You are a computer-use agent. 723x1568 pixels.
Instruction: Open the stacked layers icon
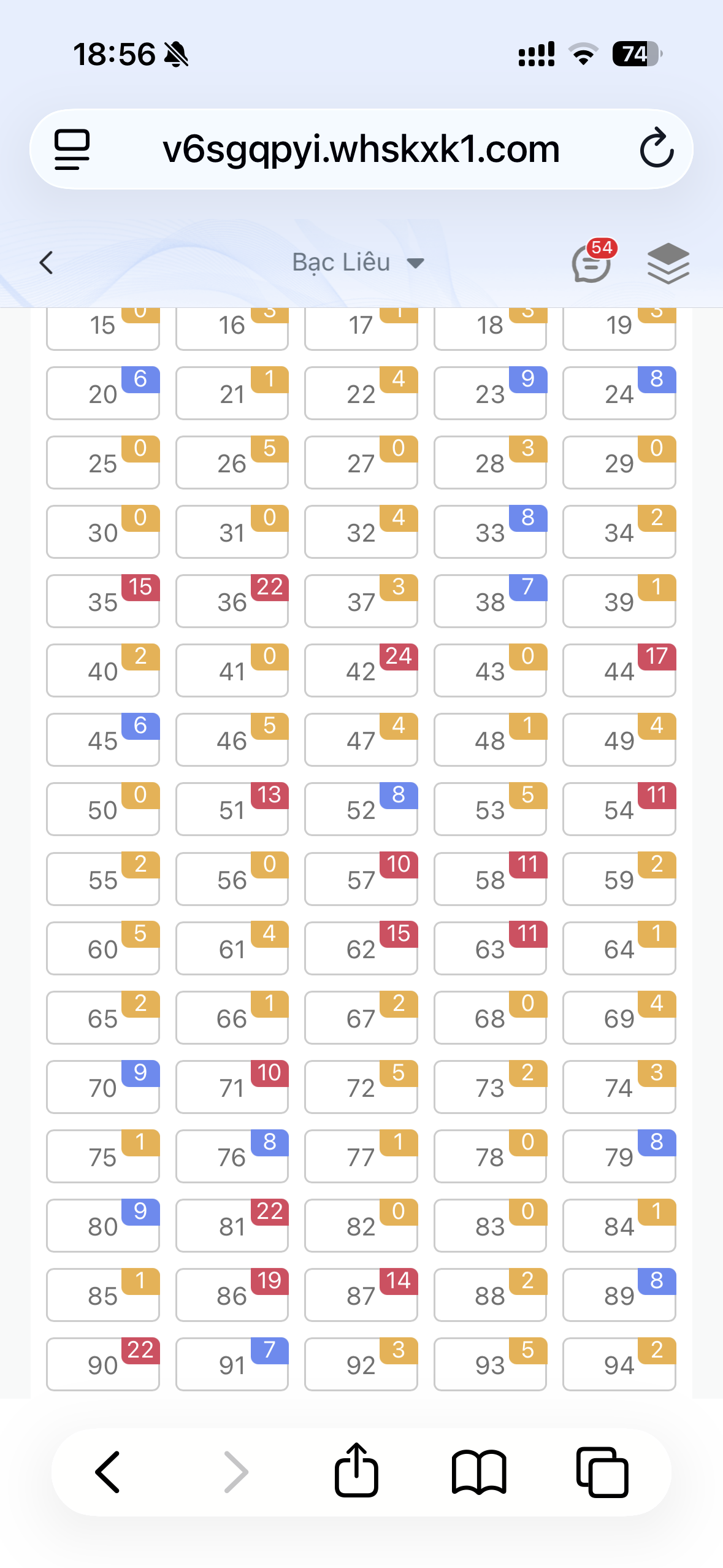668,263
